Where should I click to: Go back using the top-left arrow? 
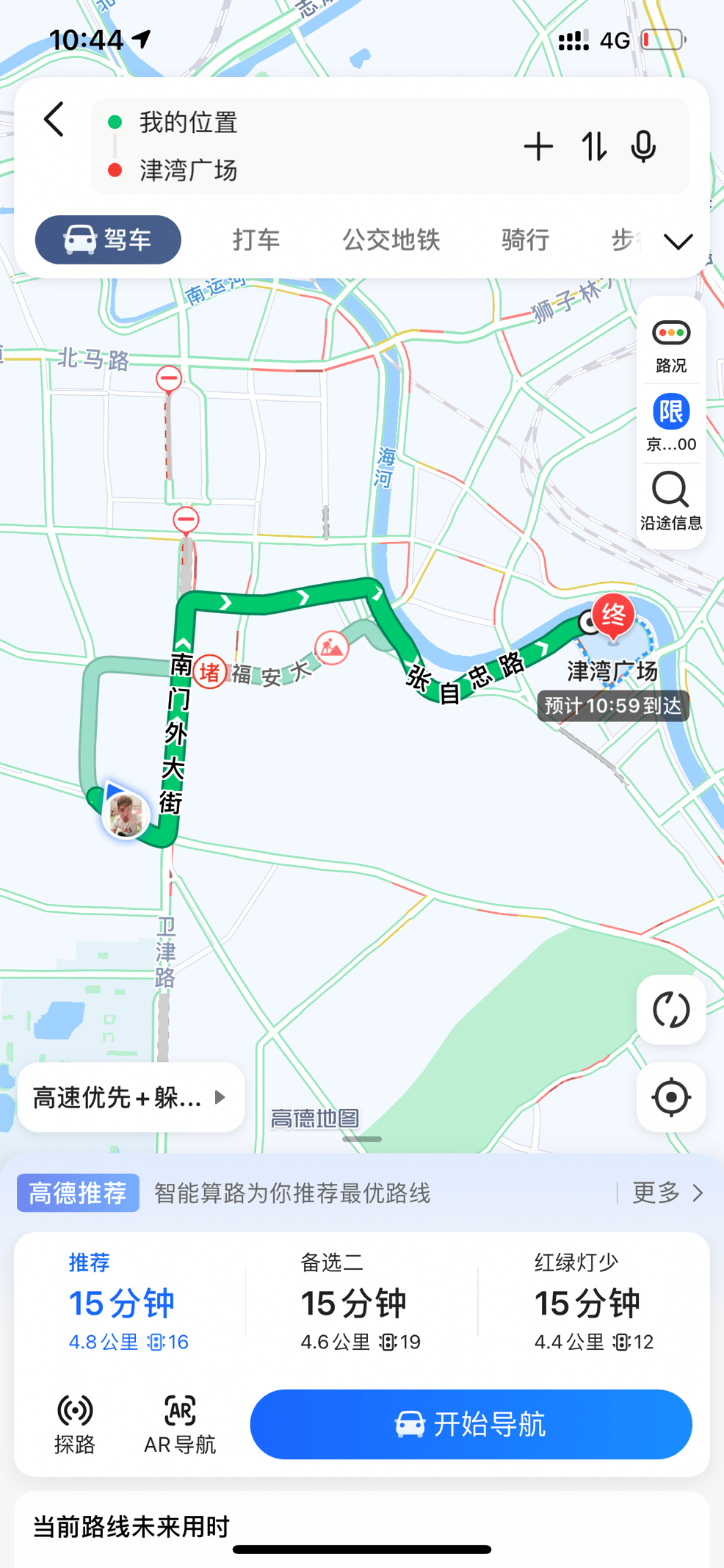(x=54, y=120)
